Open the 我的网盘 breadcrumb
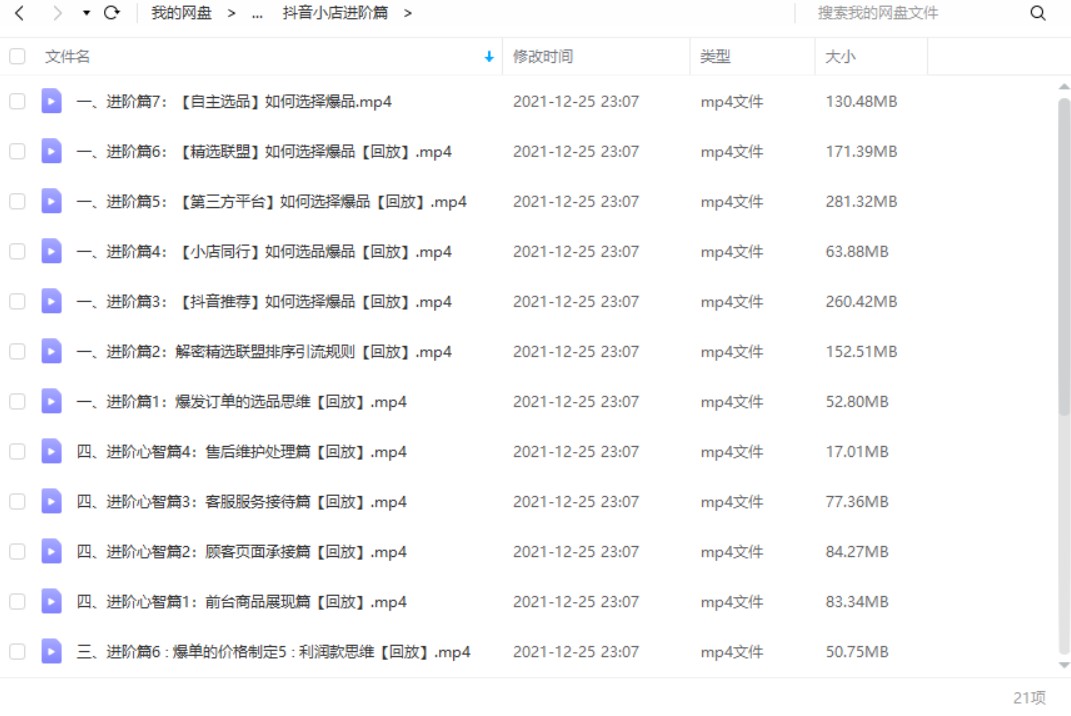1071x716 pixels. pos(181,13)
